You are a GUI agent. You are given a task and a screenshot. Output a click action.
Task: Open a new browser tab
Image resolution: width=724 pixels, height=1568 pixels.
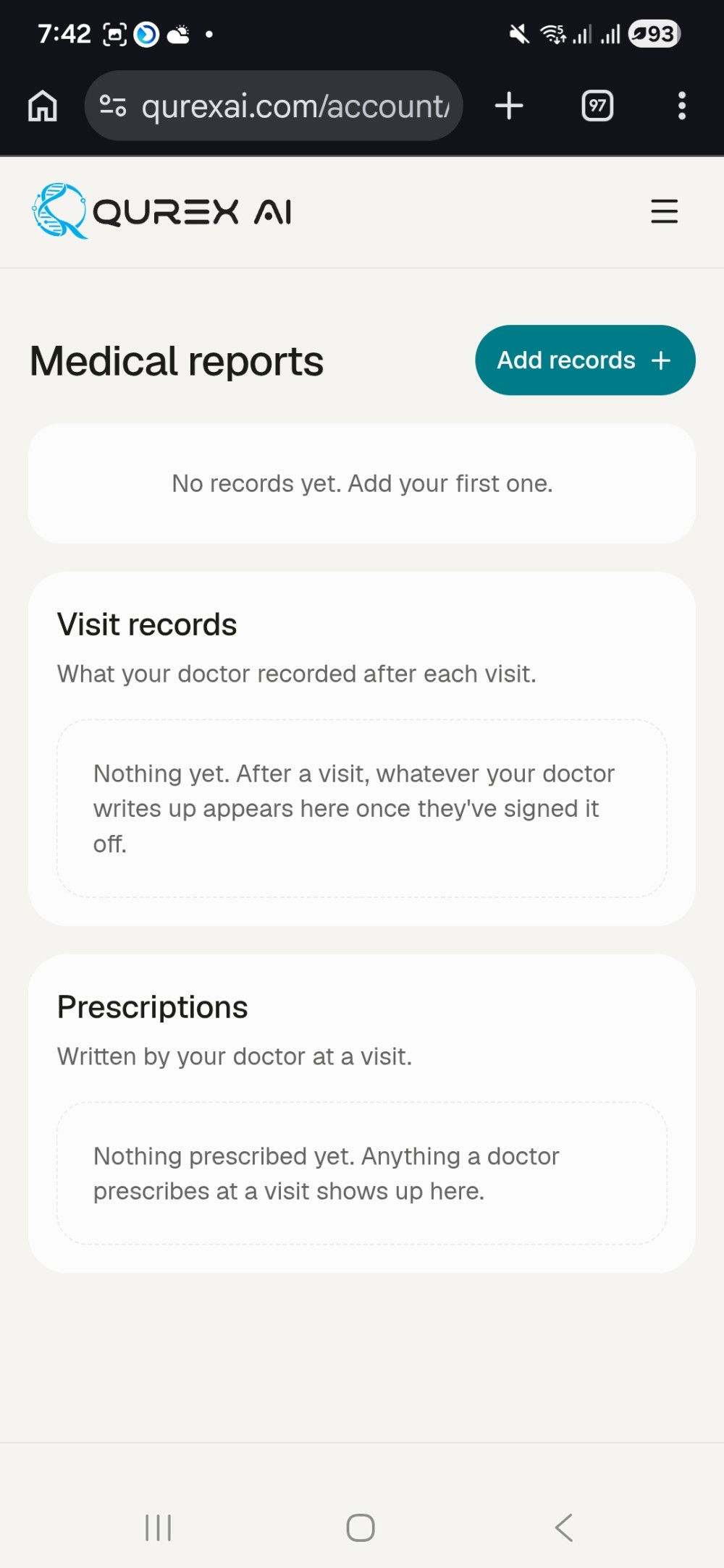(509, 106)
